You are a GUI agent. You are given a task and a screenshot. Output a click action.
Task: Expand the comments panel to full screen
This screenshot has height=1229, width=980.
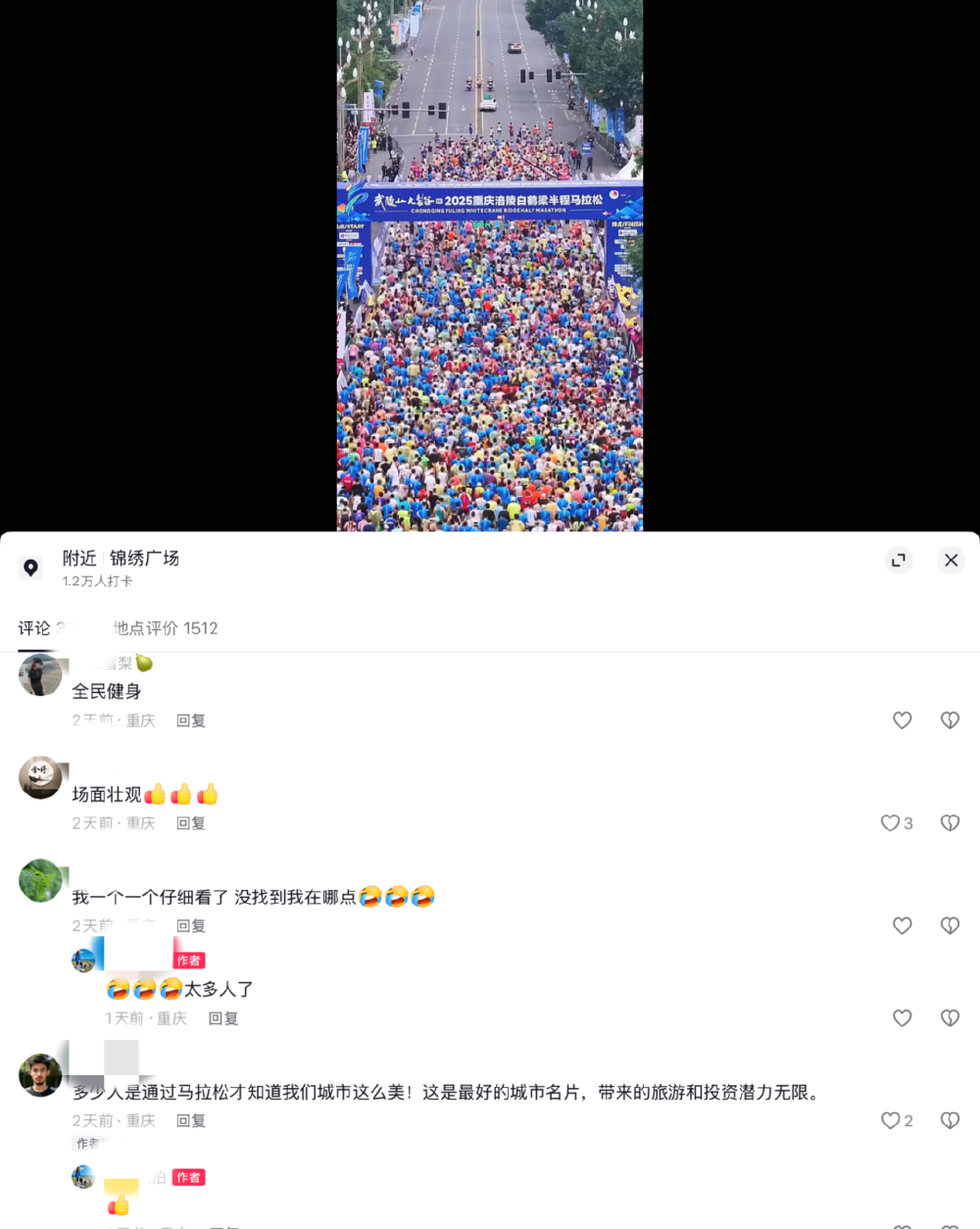899,560
